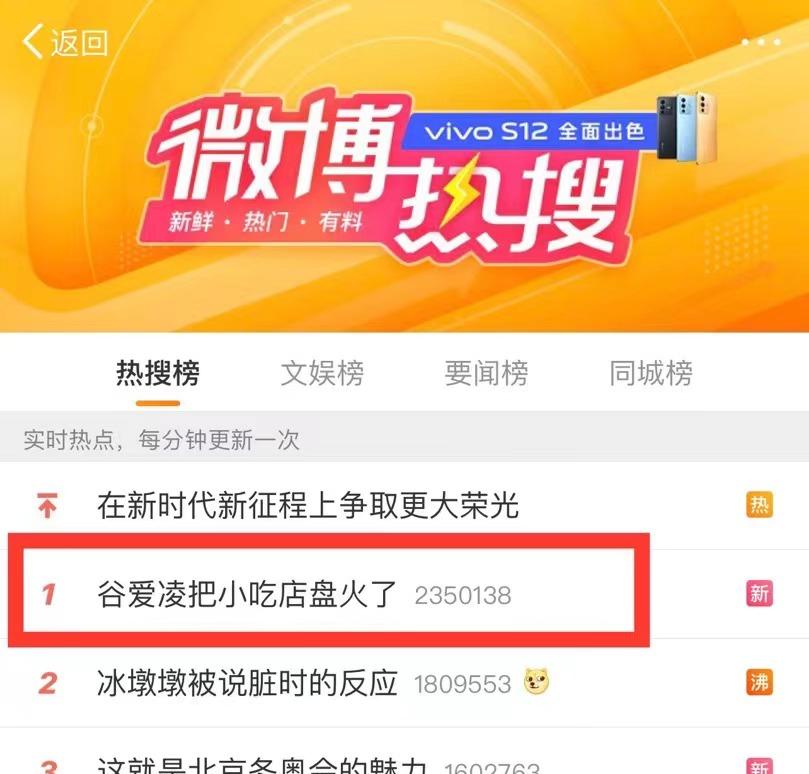Switch to the 文娱榜 tab
This screenshot has width=809, height=774.
pyautogui.click(x=322, y=374)
